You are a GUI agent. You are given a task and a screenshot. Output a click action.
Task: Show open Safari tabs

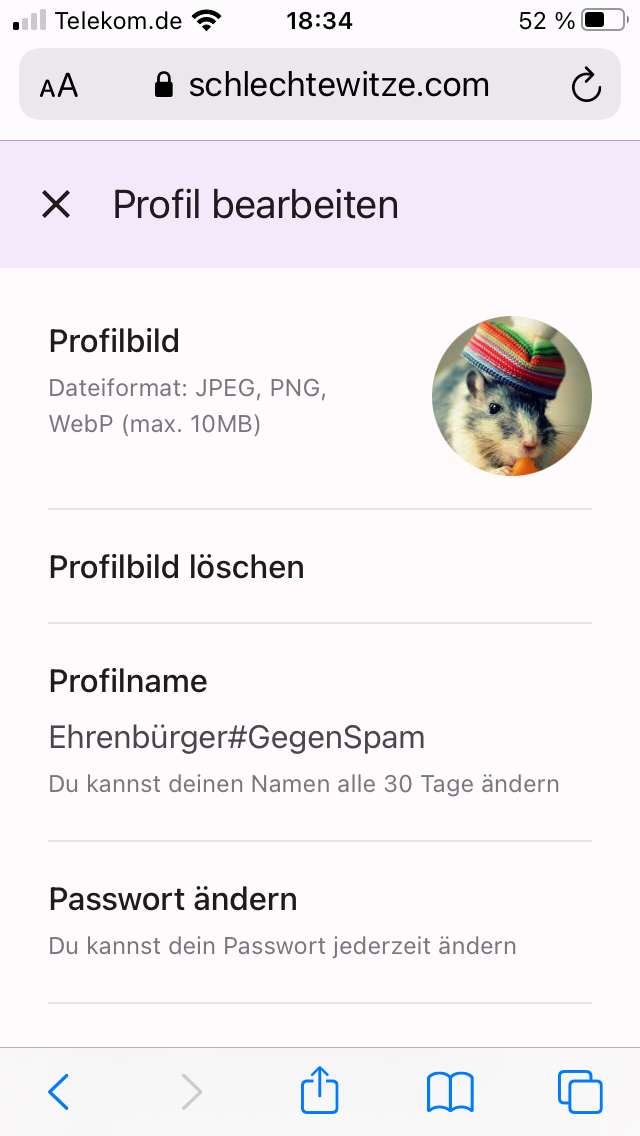580,1092
